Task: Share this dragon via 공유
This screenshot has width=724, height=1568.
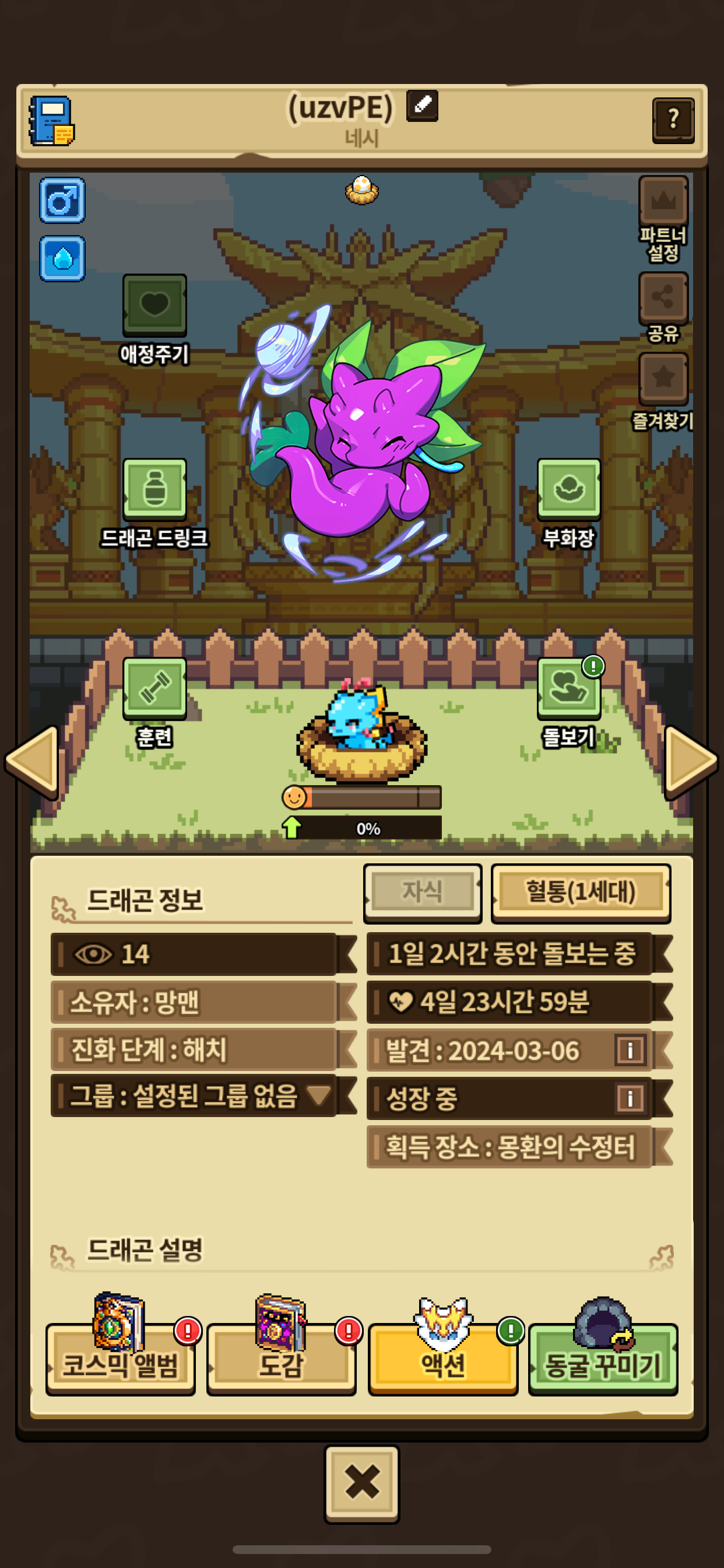Action: [663, 297]
